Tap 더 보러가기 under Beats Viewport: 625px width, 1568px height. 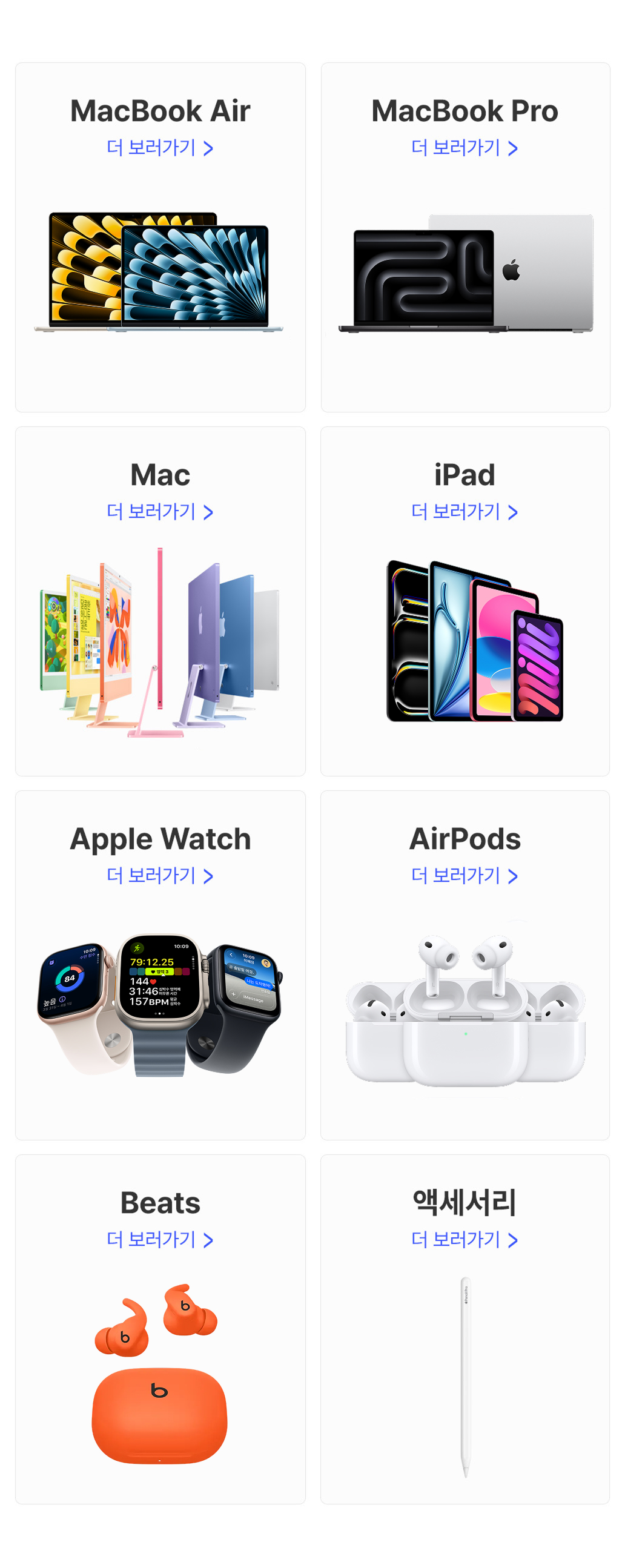[159, 1240]
